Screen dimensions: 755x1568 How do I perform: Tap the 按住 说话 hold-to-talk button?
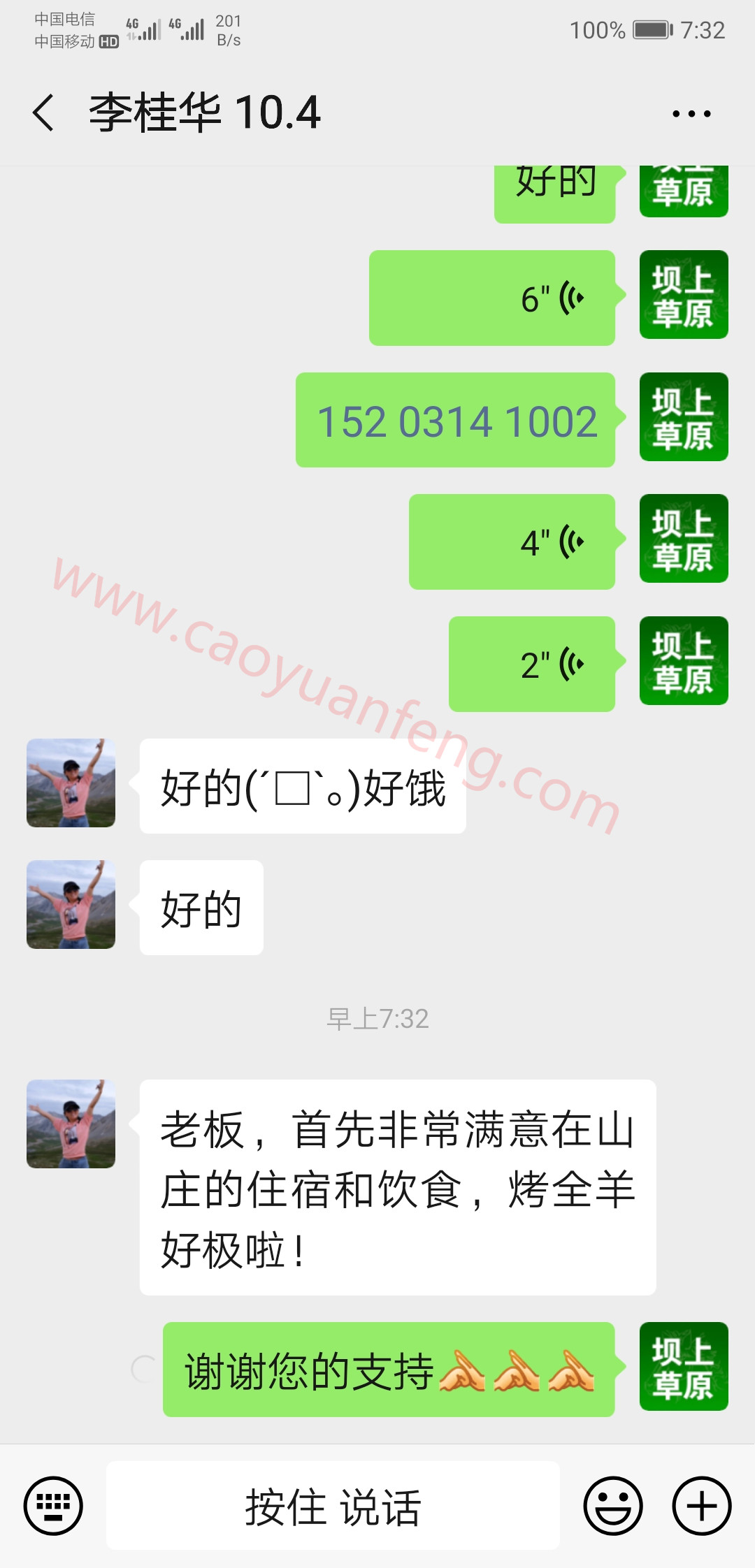pyautogui.click(x=333, y=1506)
